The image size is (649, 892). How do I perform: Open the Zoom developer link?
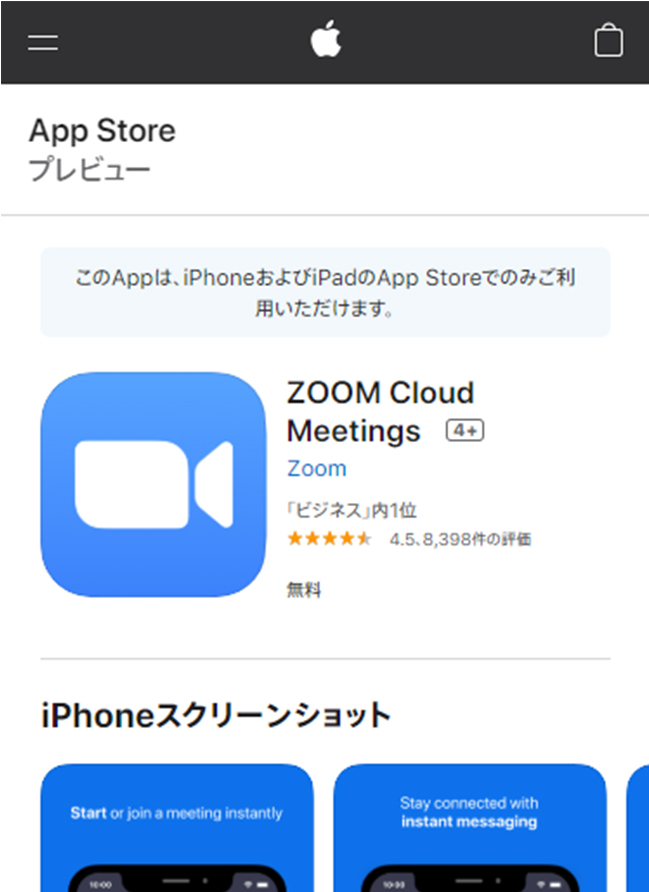tap(316, 468)
